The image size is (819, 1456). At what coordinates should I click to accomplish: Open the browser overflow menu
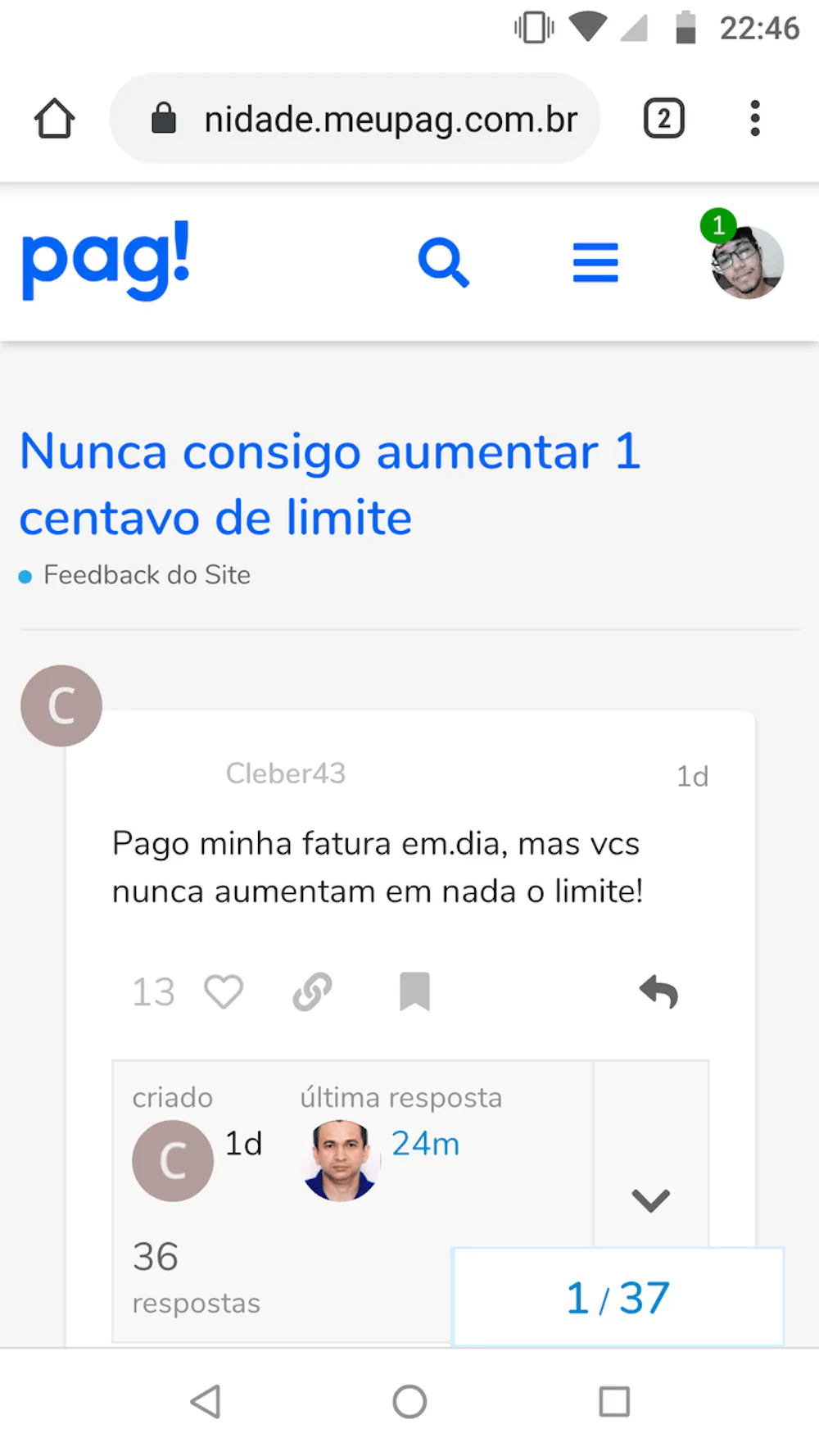(x=754, y=119)
